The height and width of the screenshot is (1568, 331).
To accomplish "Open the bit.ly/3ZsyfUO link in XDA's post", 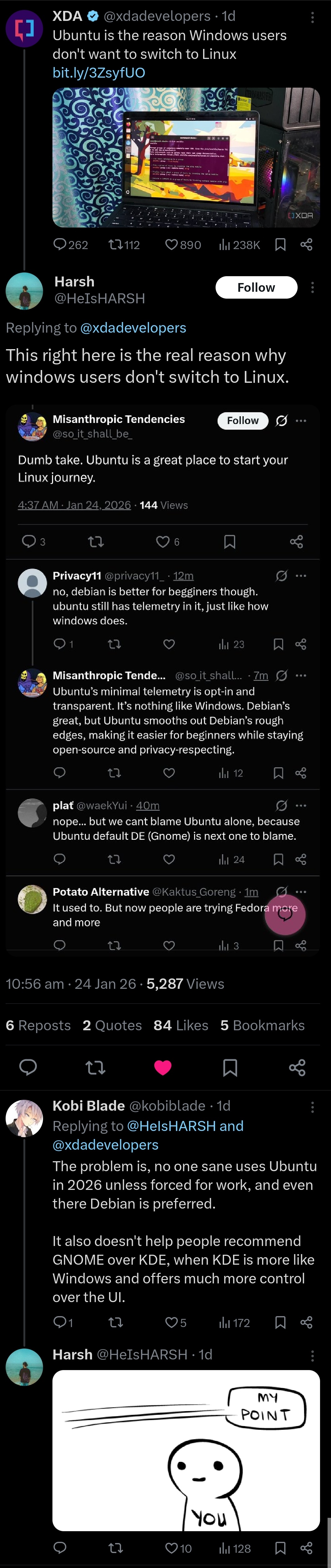I will click(x=99, y=73).
